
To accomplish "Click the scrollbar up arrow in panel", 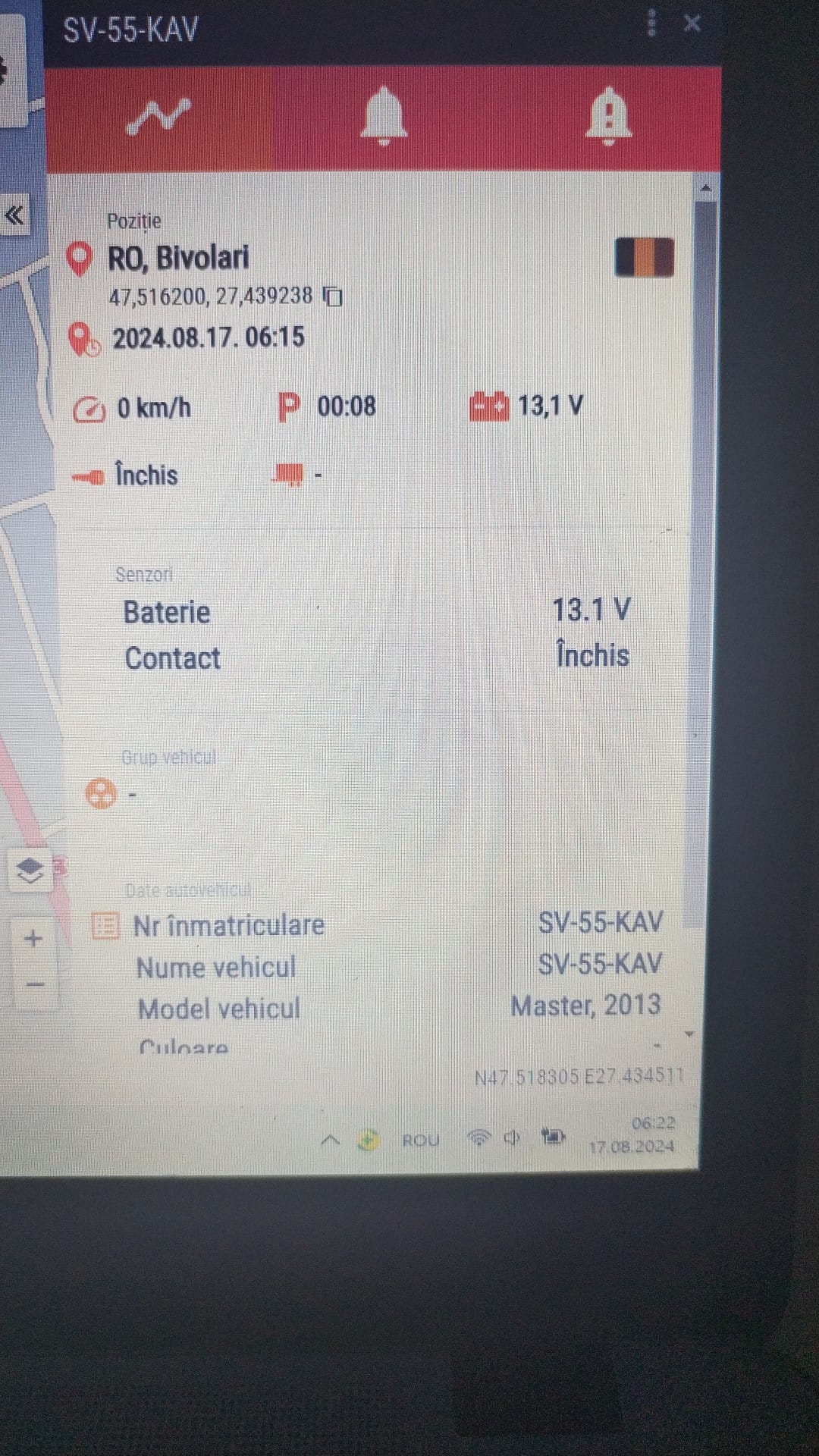I will point(705,187).
